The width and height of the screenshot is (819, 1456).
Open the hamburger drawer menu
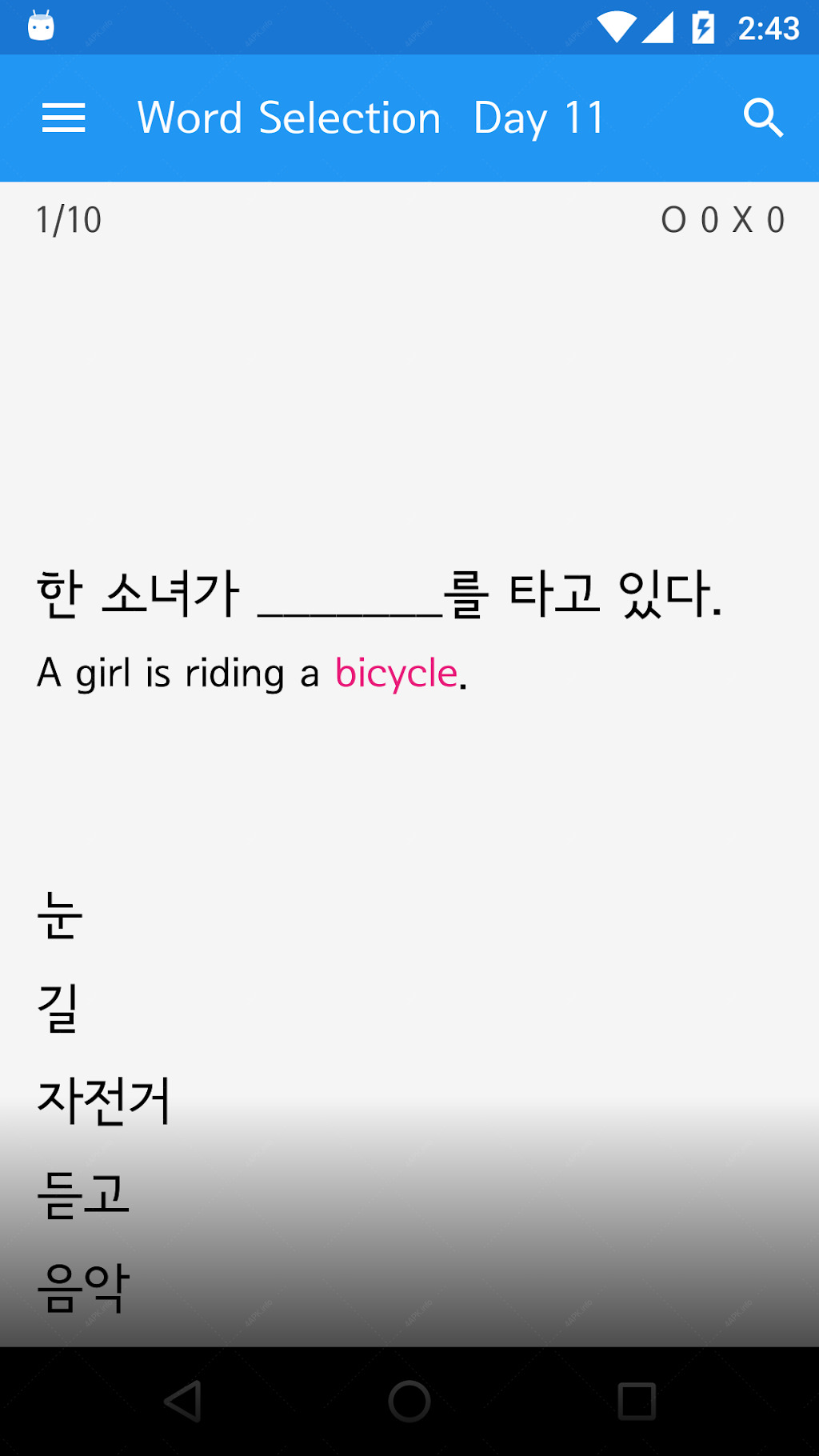pyautogui.click(x=64, y=118)
